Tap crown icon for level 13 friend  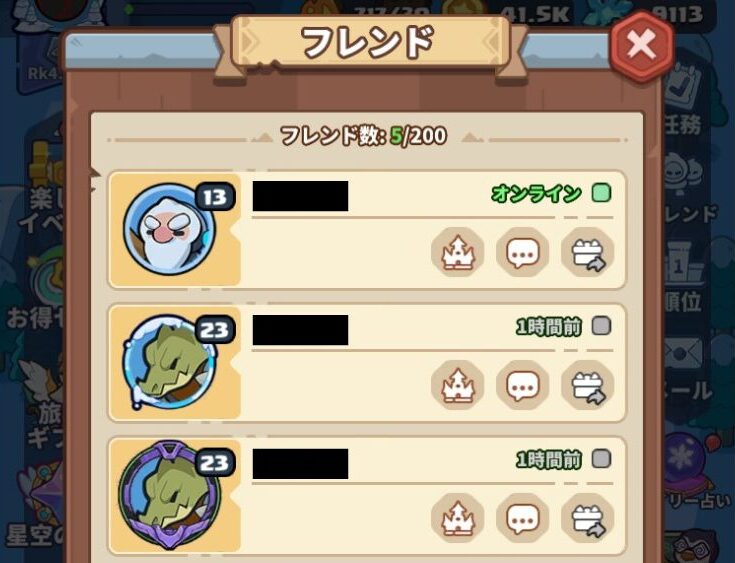[457, 252]
